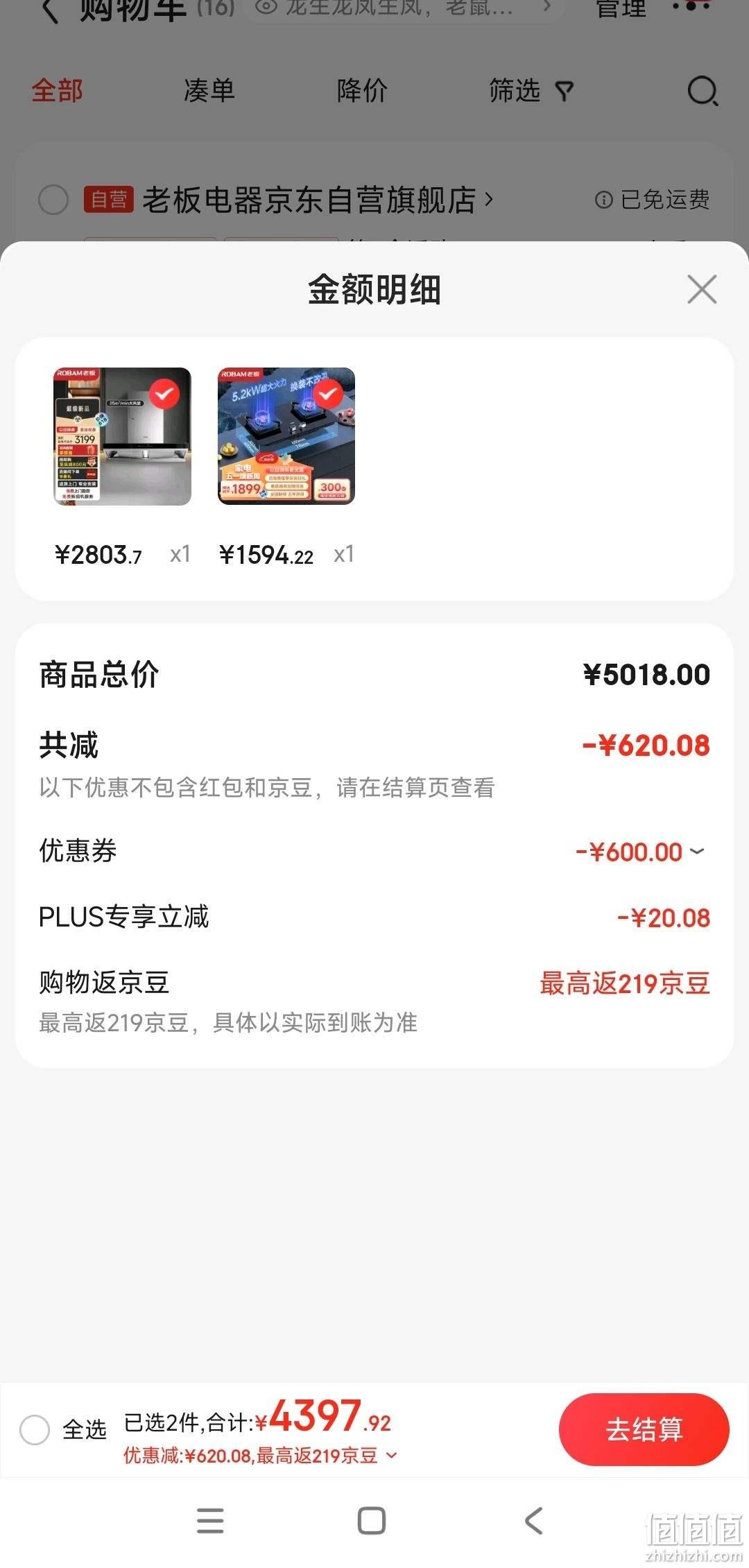This screenshot has width=749, height=1568.
Task: Collapse the 优惠减 summary chevron
Action: pyautogui.click(x=392, y=1455)
